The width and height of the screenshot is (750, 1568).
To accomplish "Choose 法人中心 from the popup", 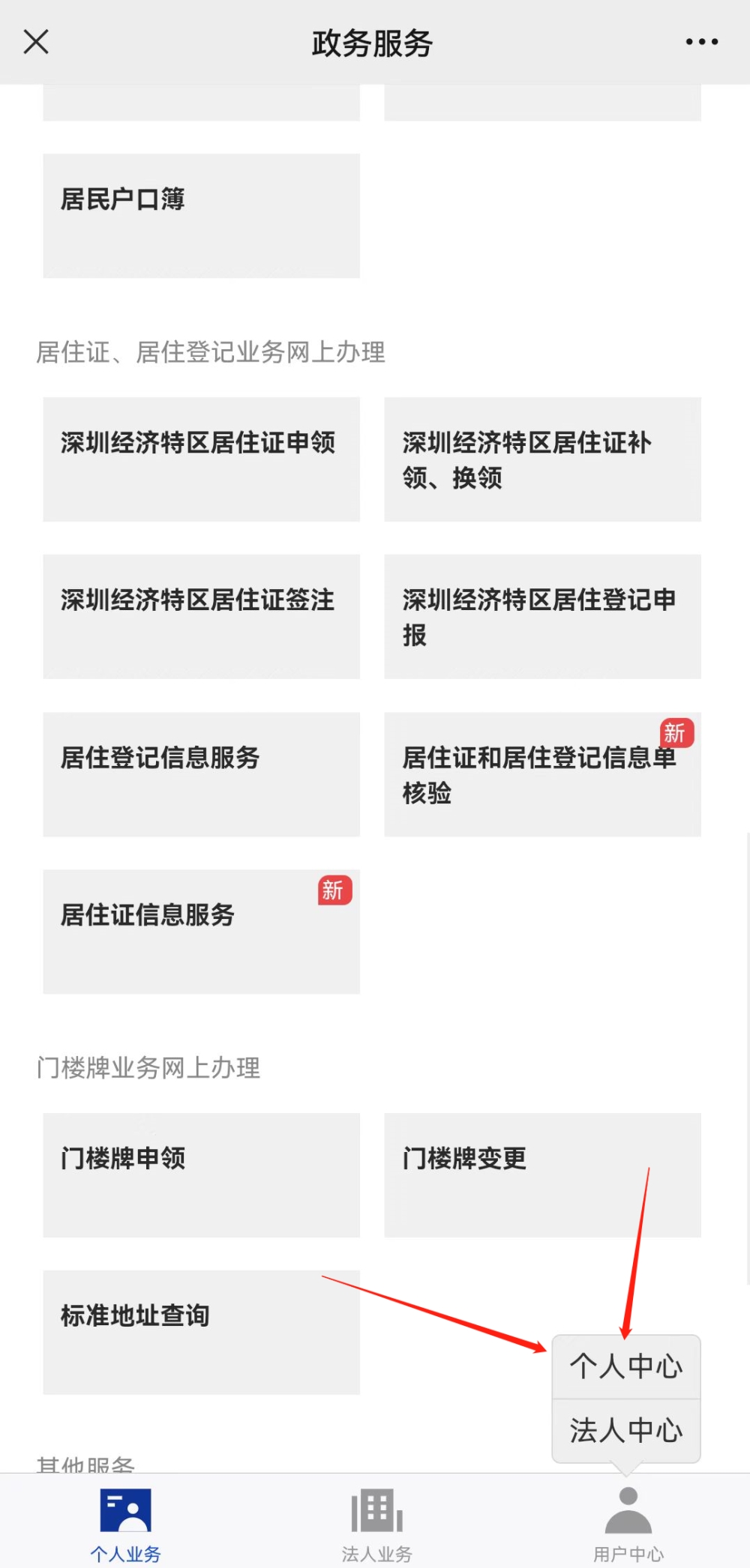I will tap(626, 1430).
